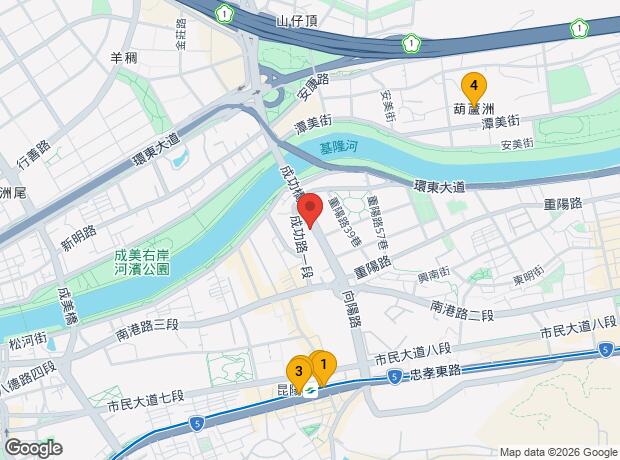The height and width of the screenshot is (460, 620).
Task: Select the orange marker numbered 3
Action: (x=298, y=372)
